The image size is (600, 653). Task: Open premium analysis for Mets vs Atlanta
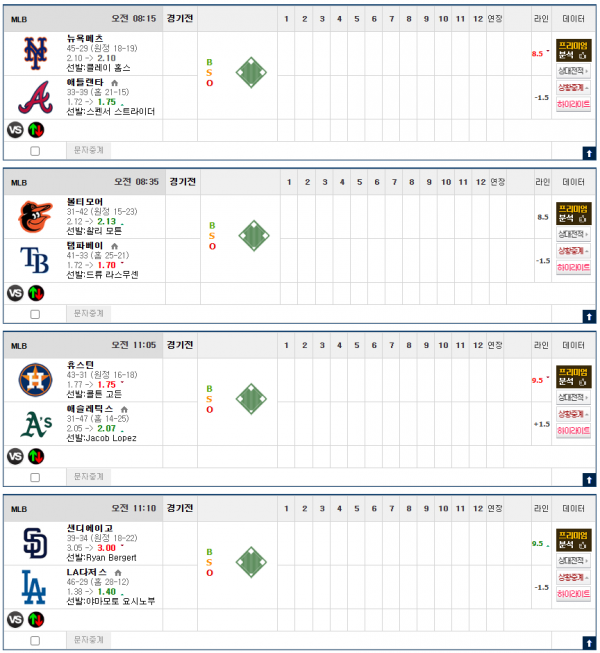pos(573,50)
